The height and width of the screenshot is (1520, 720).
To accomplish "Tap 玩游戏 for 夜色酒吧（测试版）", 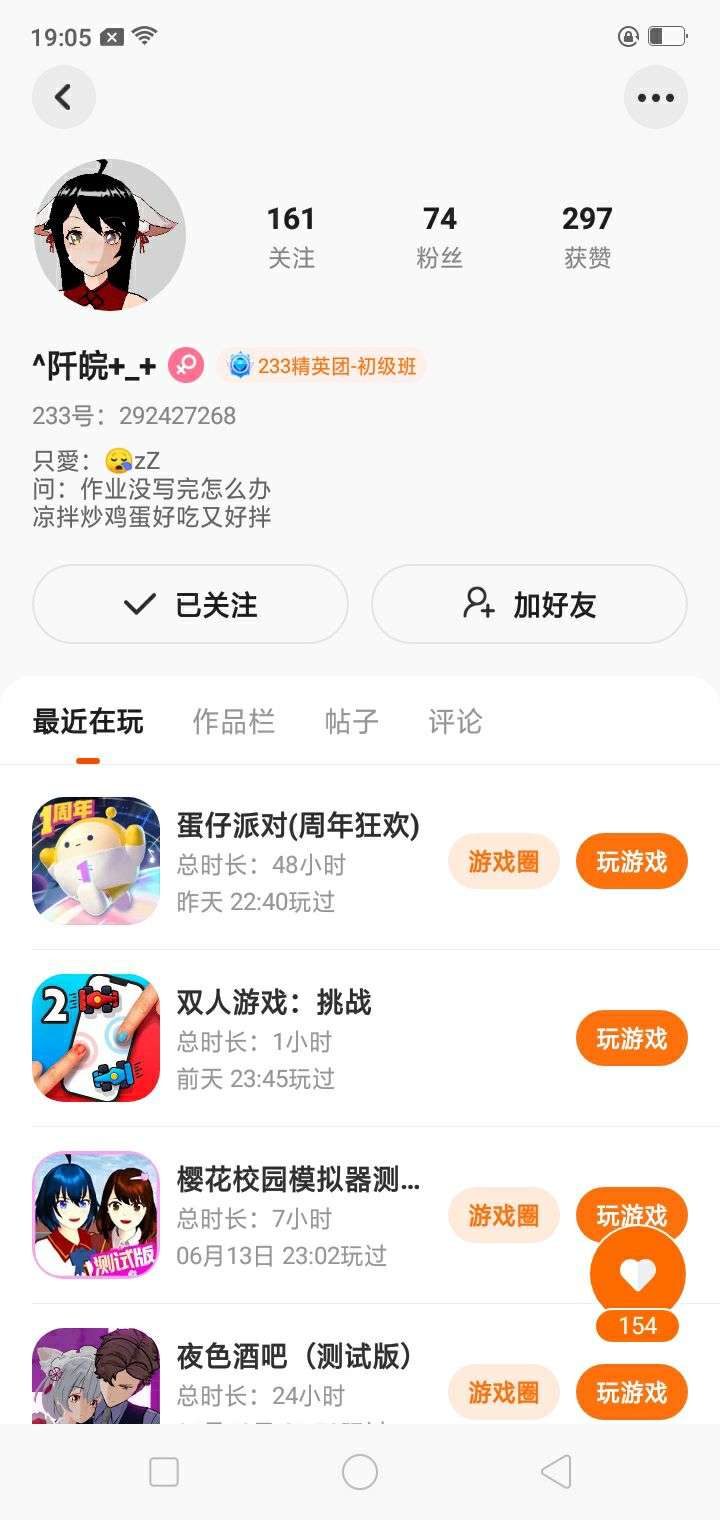I will [631, 1391].
